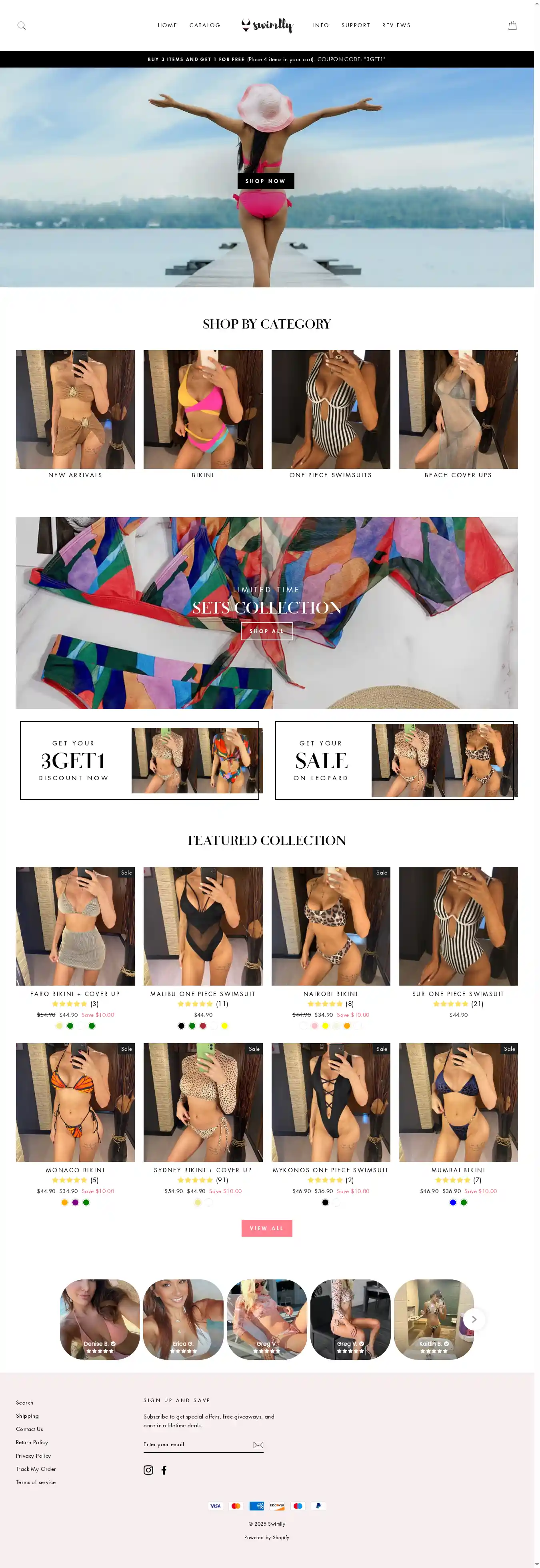Open Beach Cover Ups category

[x=458, y=409]
